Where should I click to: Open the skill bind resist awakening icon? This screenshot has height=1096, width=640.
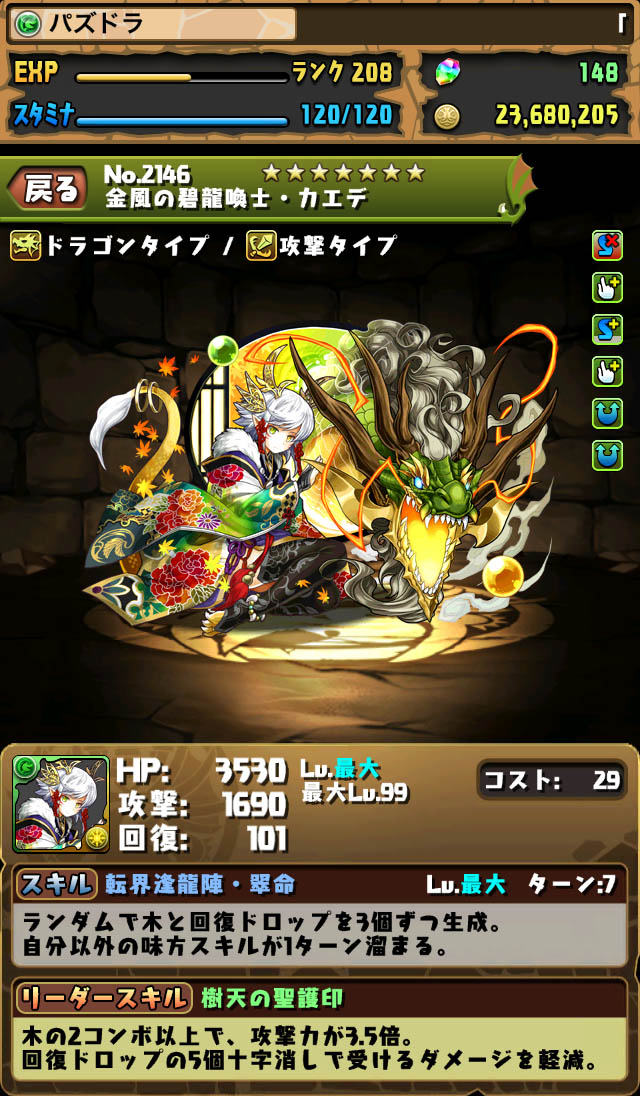click(607, 245)
